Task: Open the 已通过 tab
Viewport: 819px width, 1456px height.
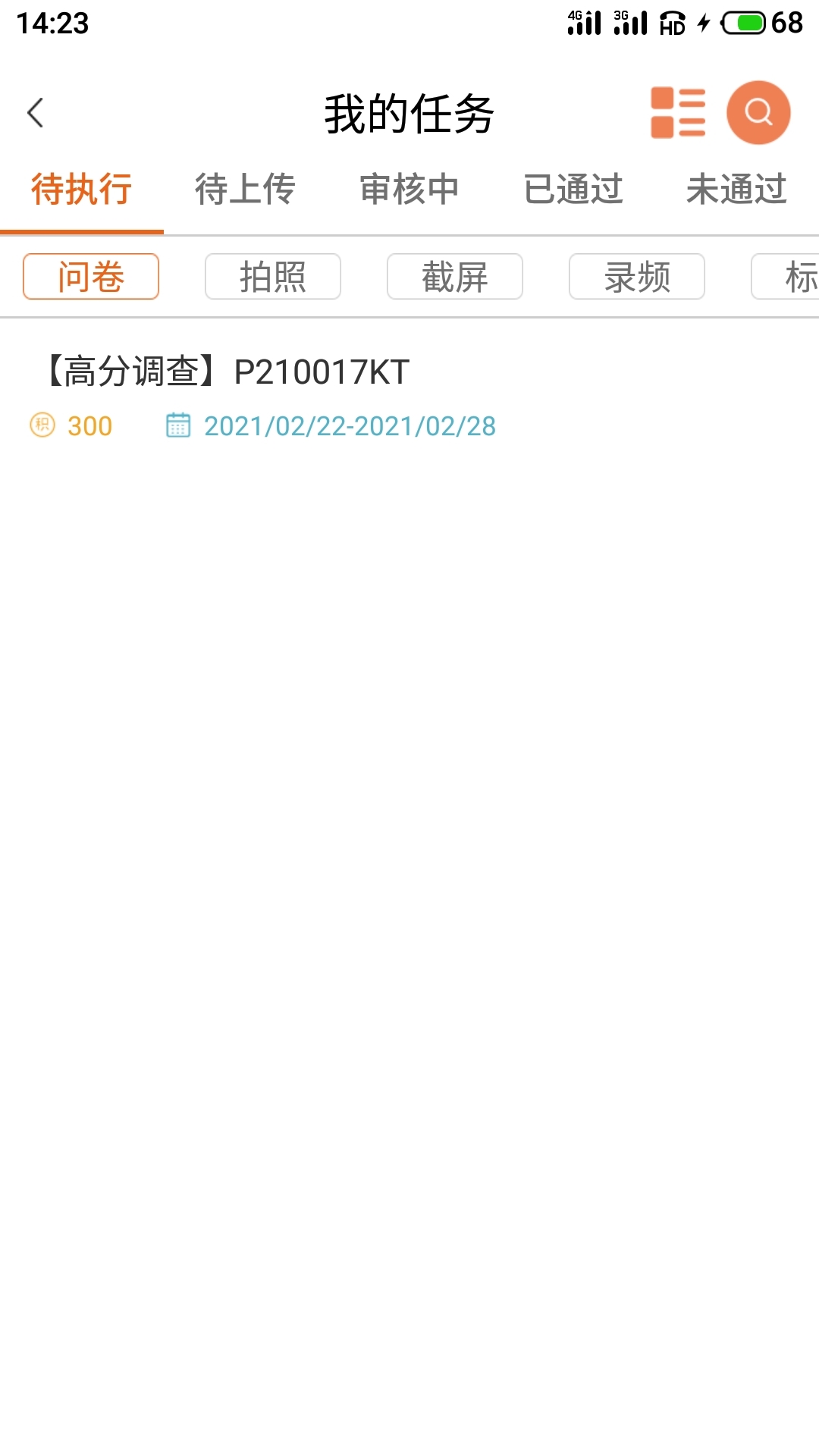Action: [x=573, y=189]
